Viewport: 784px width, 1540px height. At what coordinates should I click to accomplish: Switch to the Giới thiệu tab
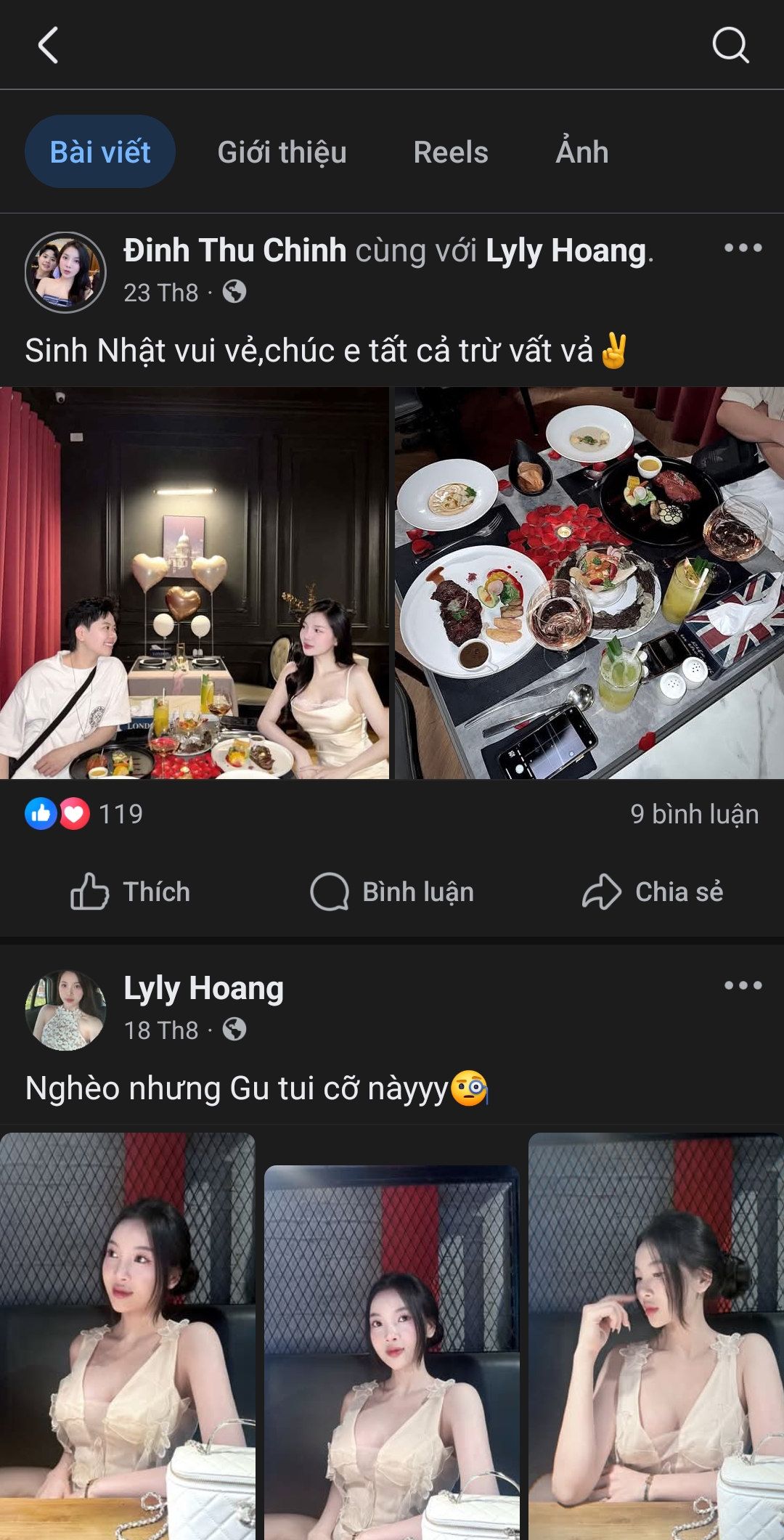(282, 152)
